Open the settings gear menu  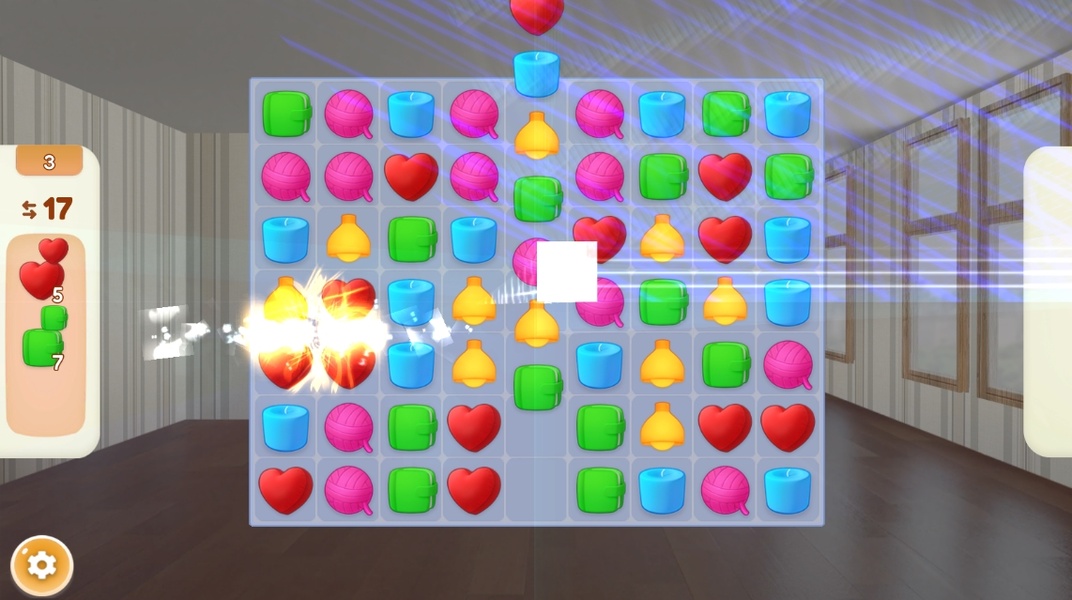tap(41, 566)
